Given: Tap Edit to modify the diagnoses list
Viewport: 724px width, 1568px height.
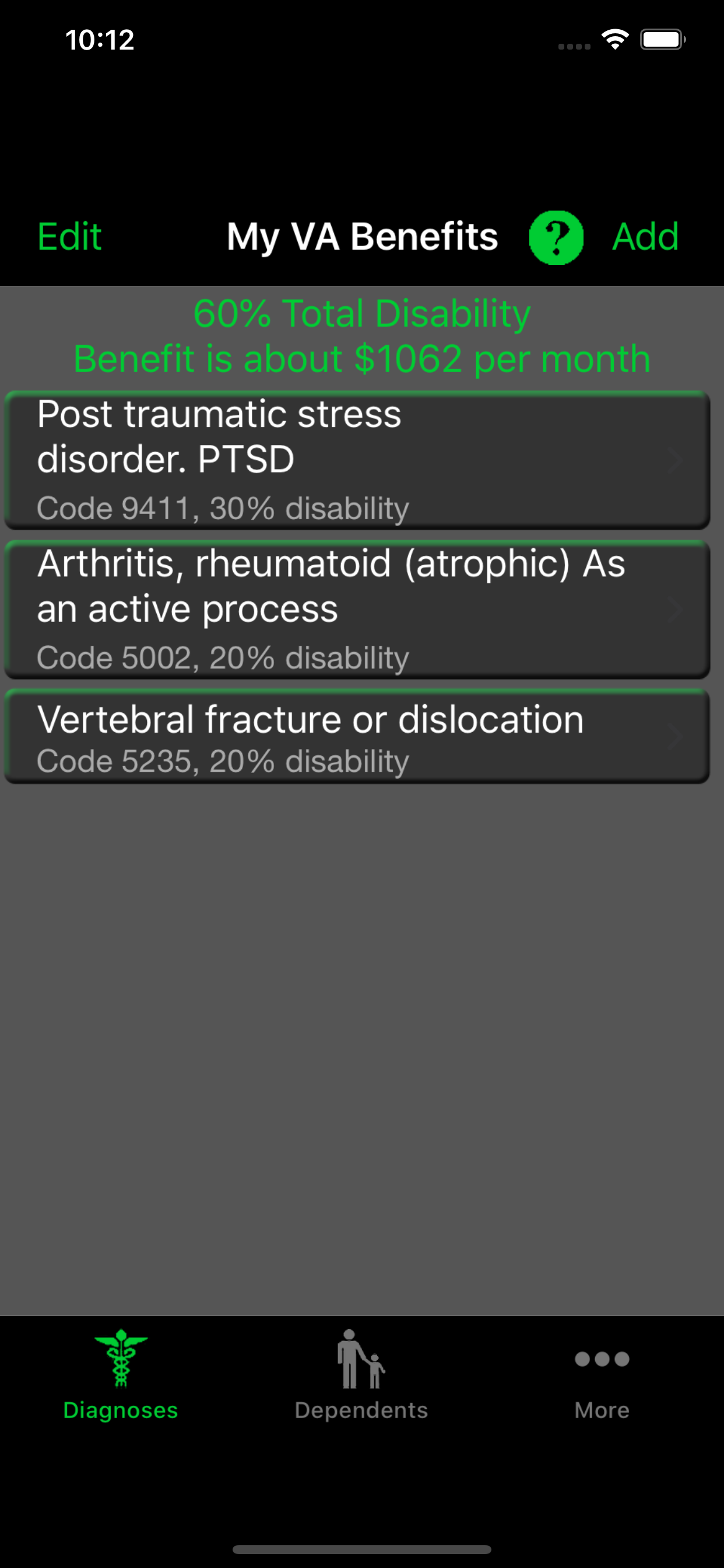Looking at the screenshot, I should 69,237.
